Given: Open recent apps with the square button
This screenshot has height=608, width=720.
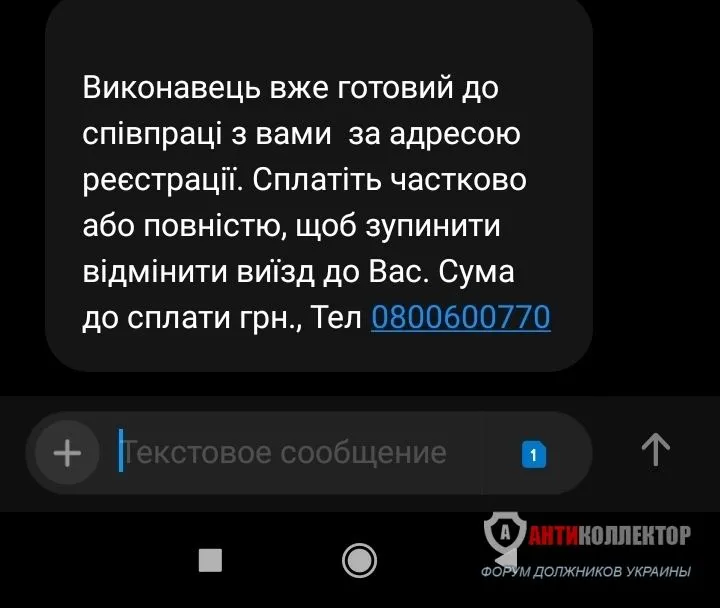Looking at the screenshot, I should (210, 560).
